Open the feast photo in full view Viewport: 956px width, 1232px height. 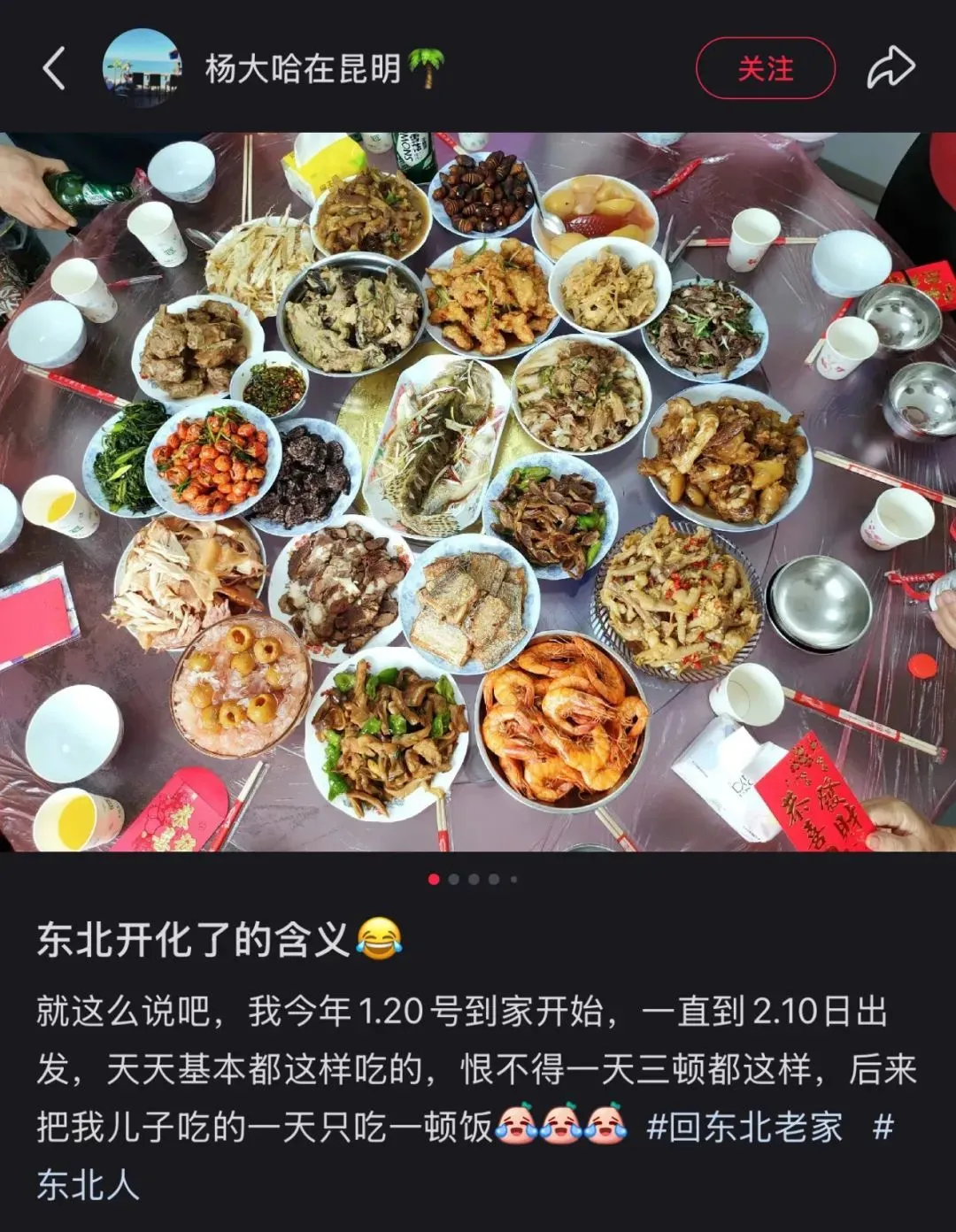click(x=478, y=491)
